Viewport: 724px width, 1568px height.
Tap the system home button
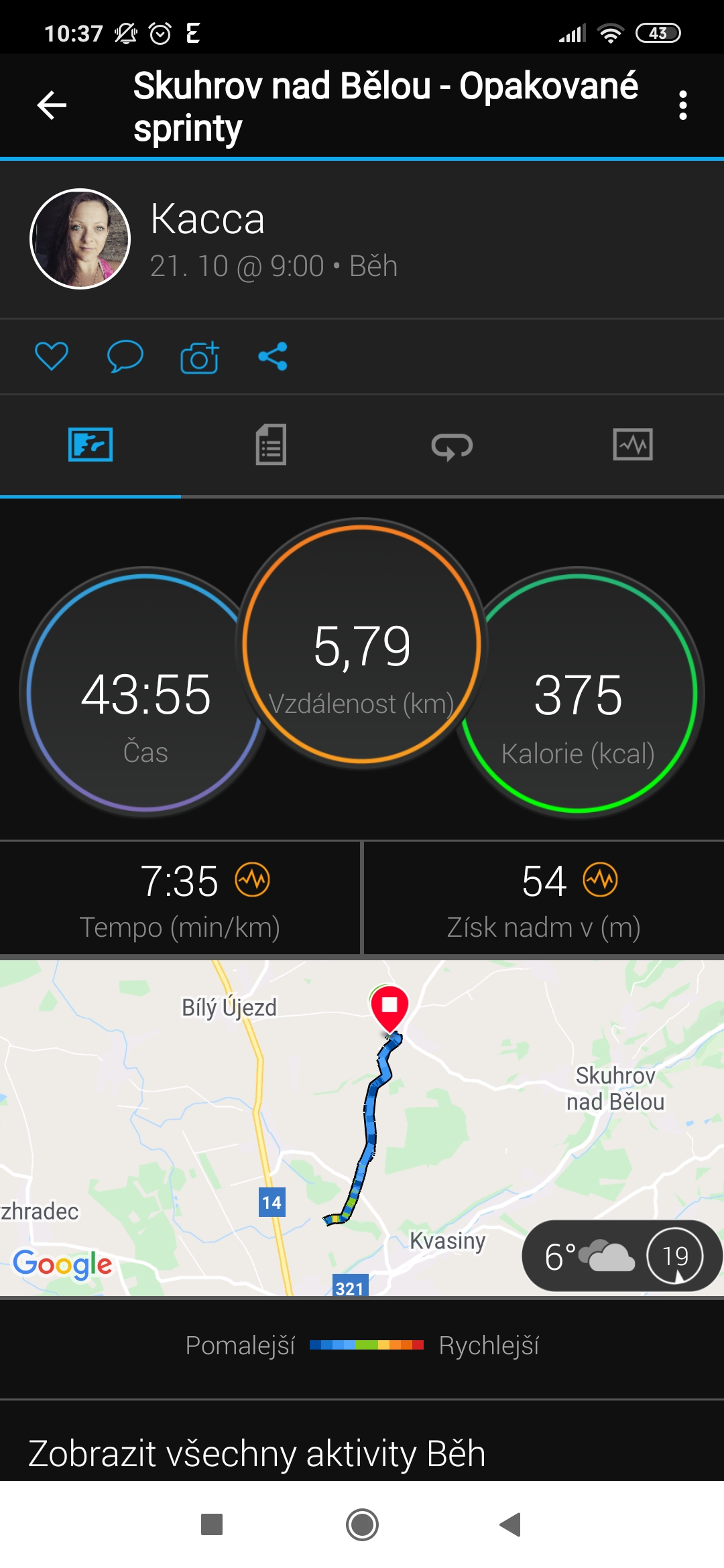click(x=362, y=1525)
